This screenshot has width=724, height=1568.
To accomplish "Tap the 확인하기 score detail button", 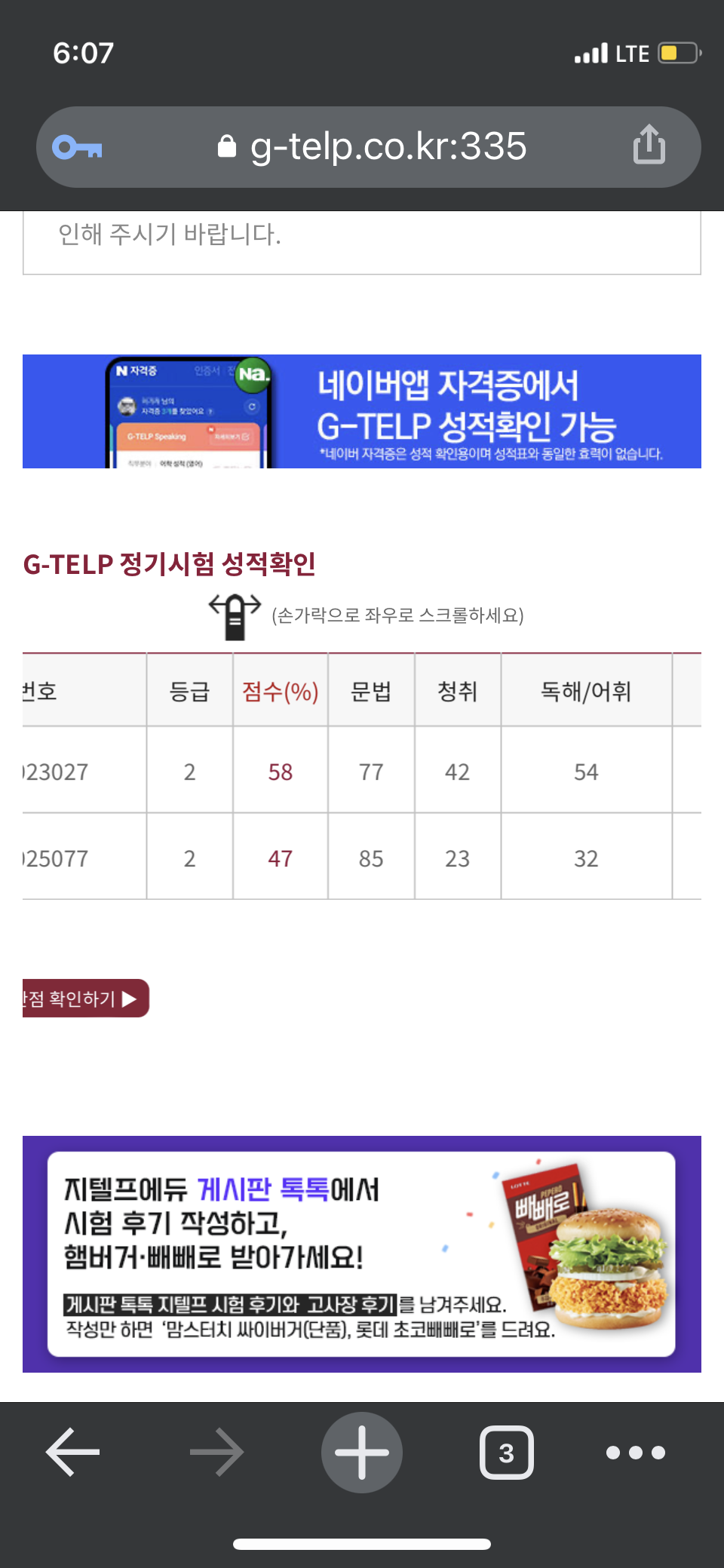I will tap(85, 999).
